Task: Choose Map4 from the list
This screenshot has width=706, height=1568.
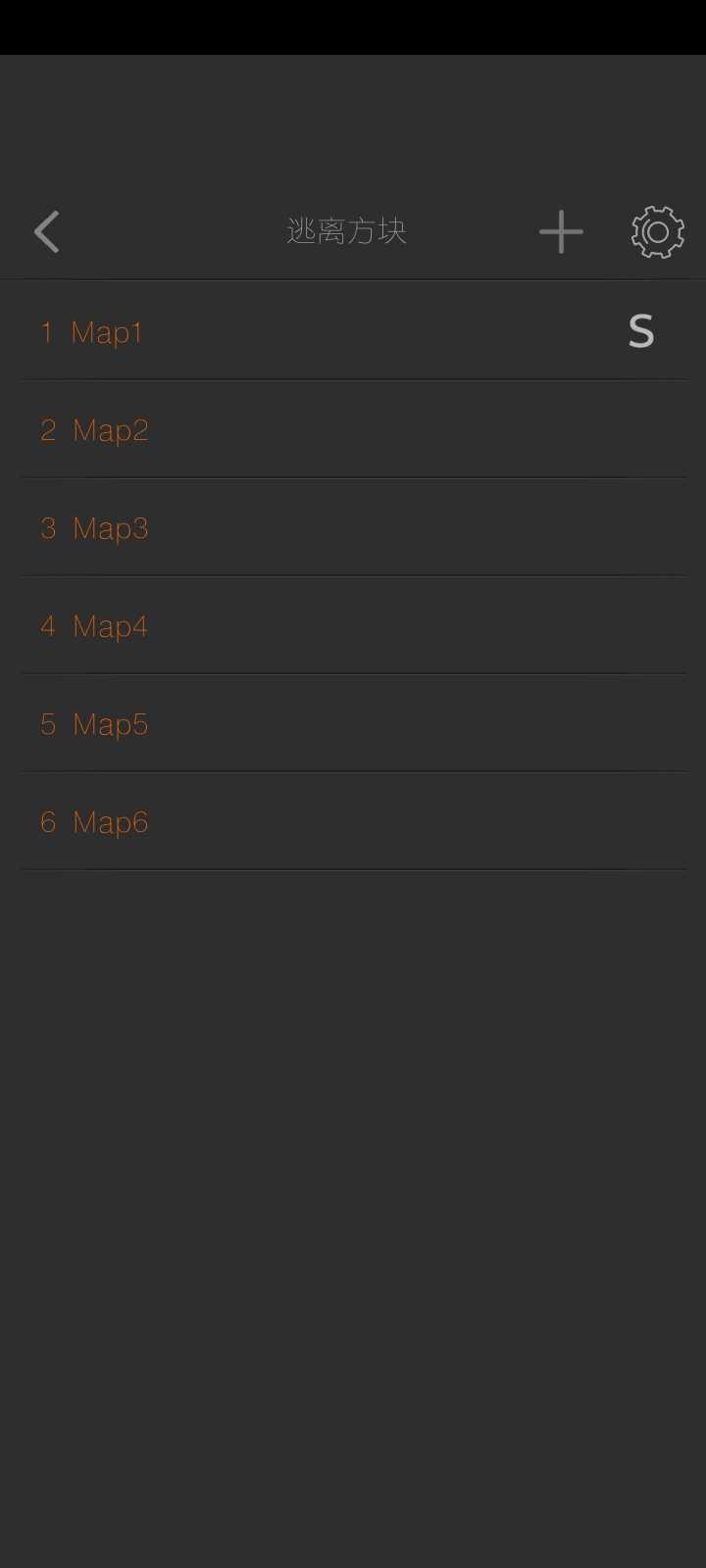Action: coord(353,625)
